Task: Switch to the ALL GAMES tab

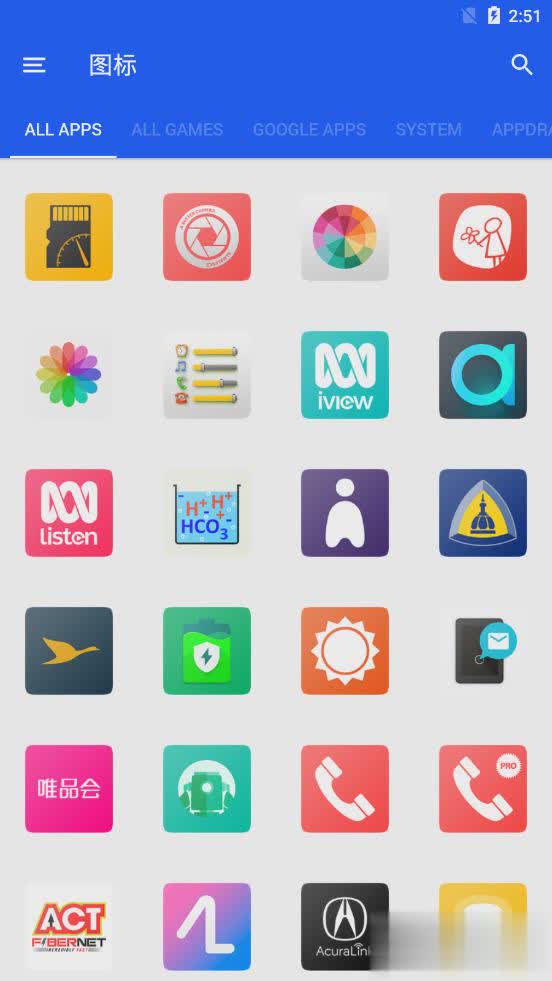Action: pyautogui.click(x=177, y=130)
